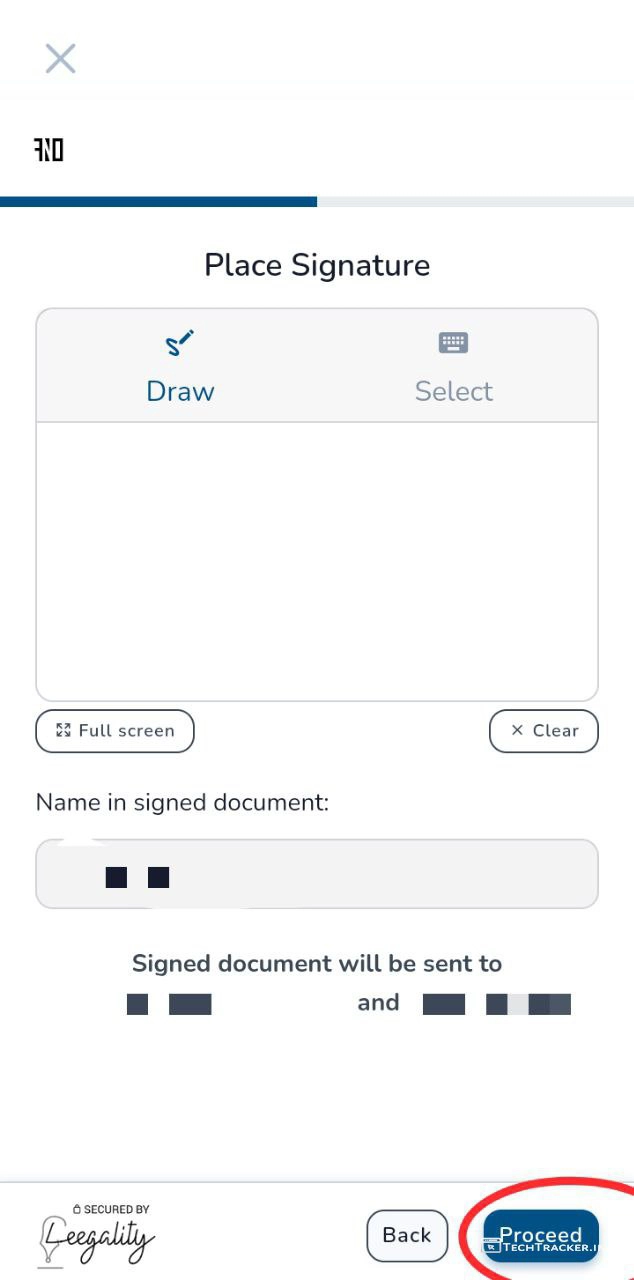This screenshot has width=634, height=1280.
Task: Switch to the Select tab
Action: coord(454,367)
